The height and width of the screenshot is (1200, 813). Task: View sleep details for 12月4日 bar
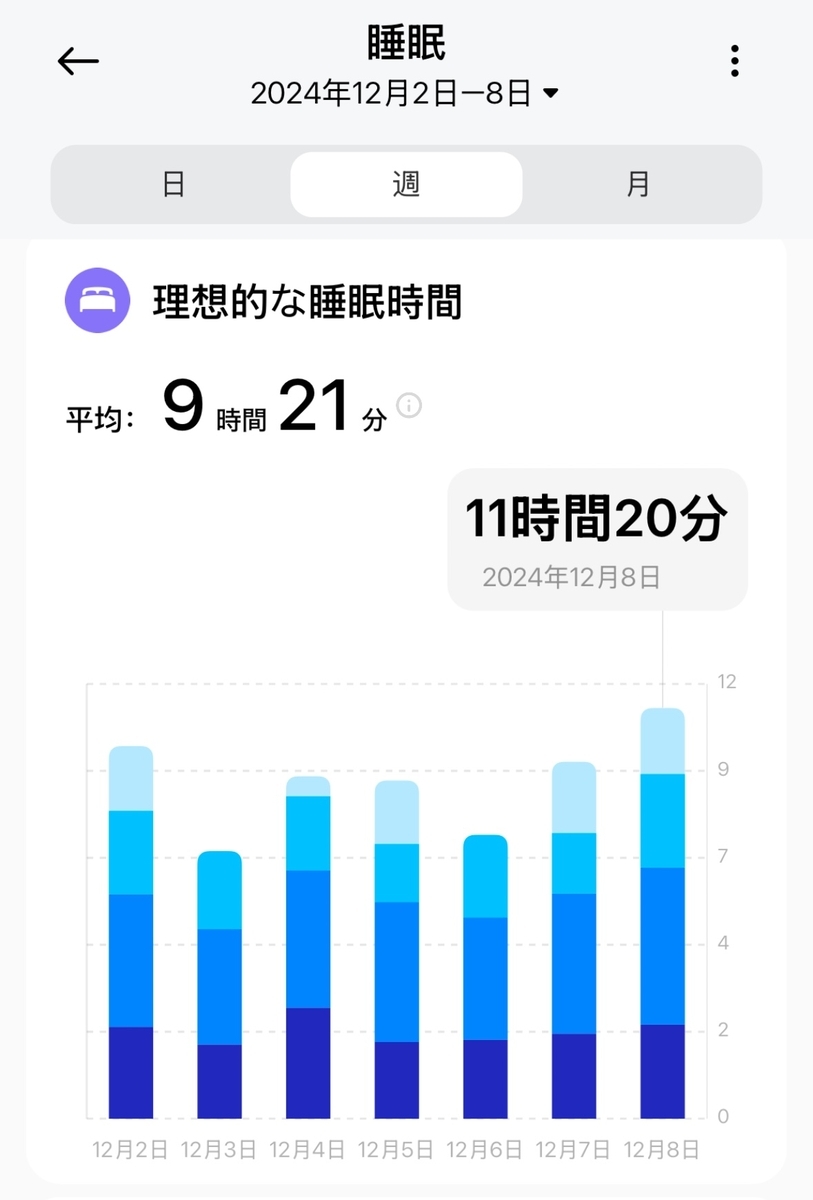point(308,947)
